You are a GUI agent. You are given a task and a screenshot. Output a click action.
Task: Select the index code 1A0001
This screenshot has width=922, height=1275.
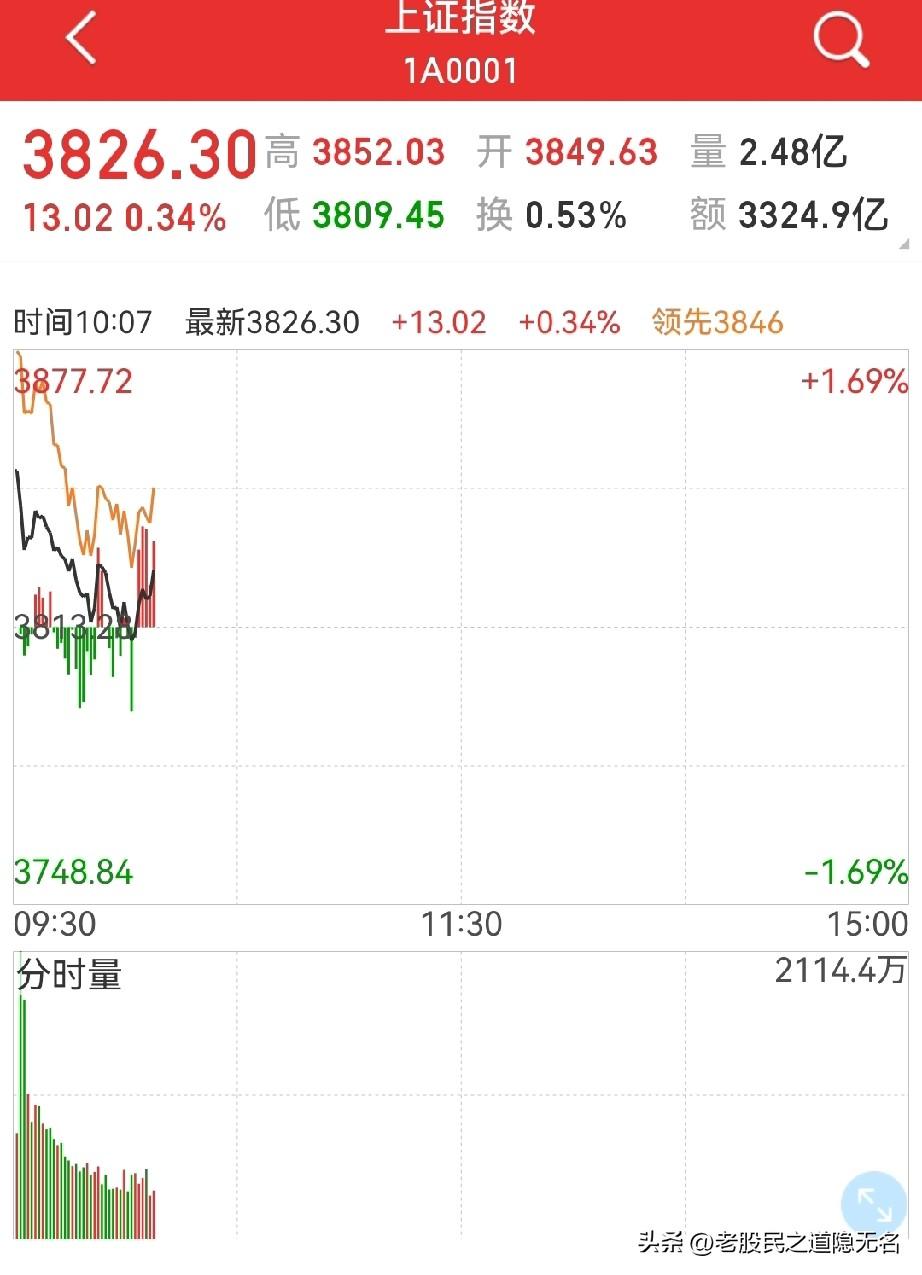click(x=460, y=70)
